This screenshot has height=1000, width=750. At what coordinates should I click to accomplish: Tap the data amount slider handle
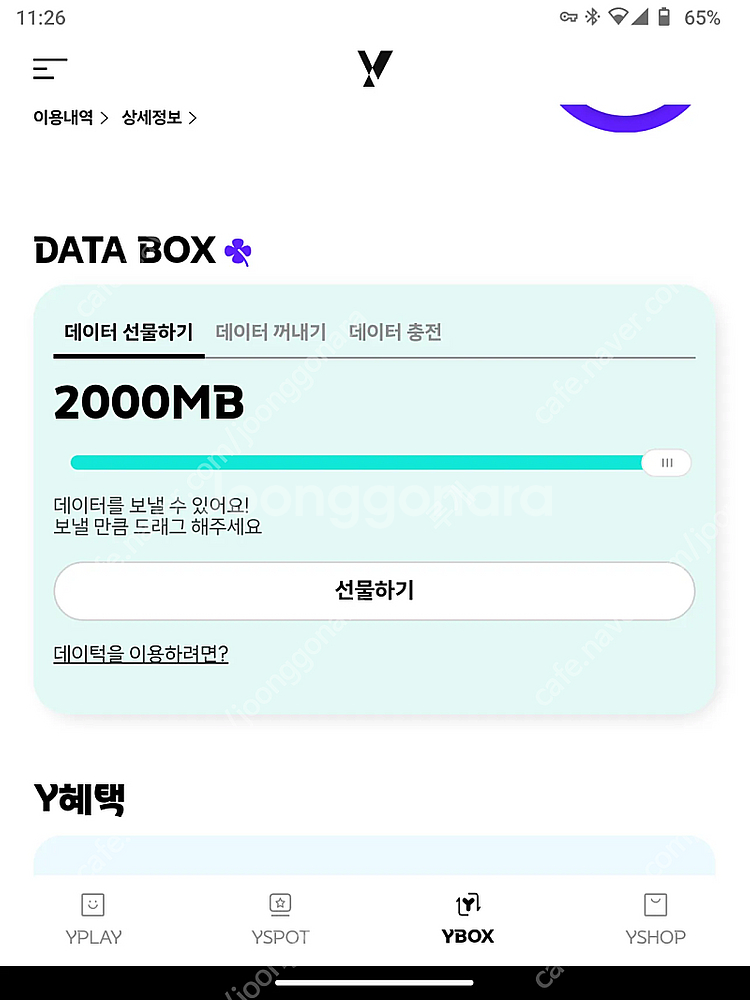666,463
